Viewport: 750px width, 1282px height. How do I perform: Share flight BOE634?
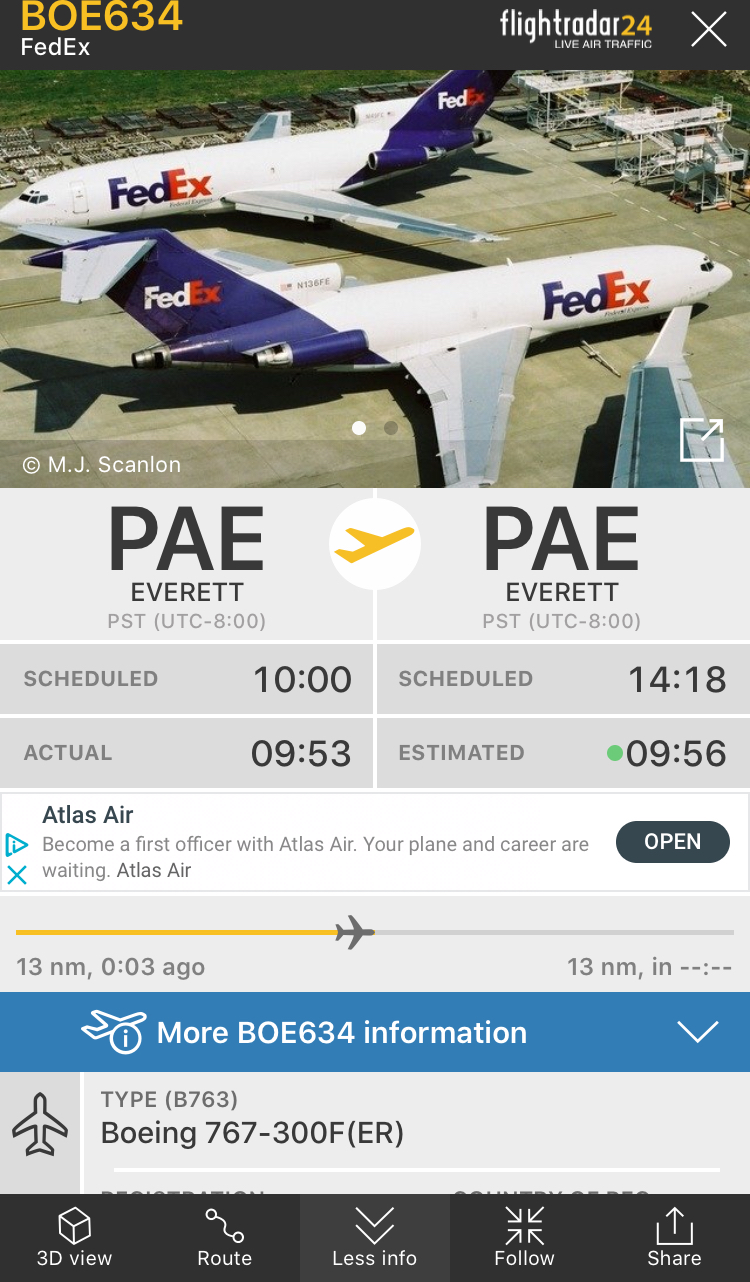(674, 1238)
